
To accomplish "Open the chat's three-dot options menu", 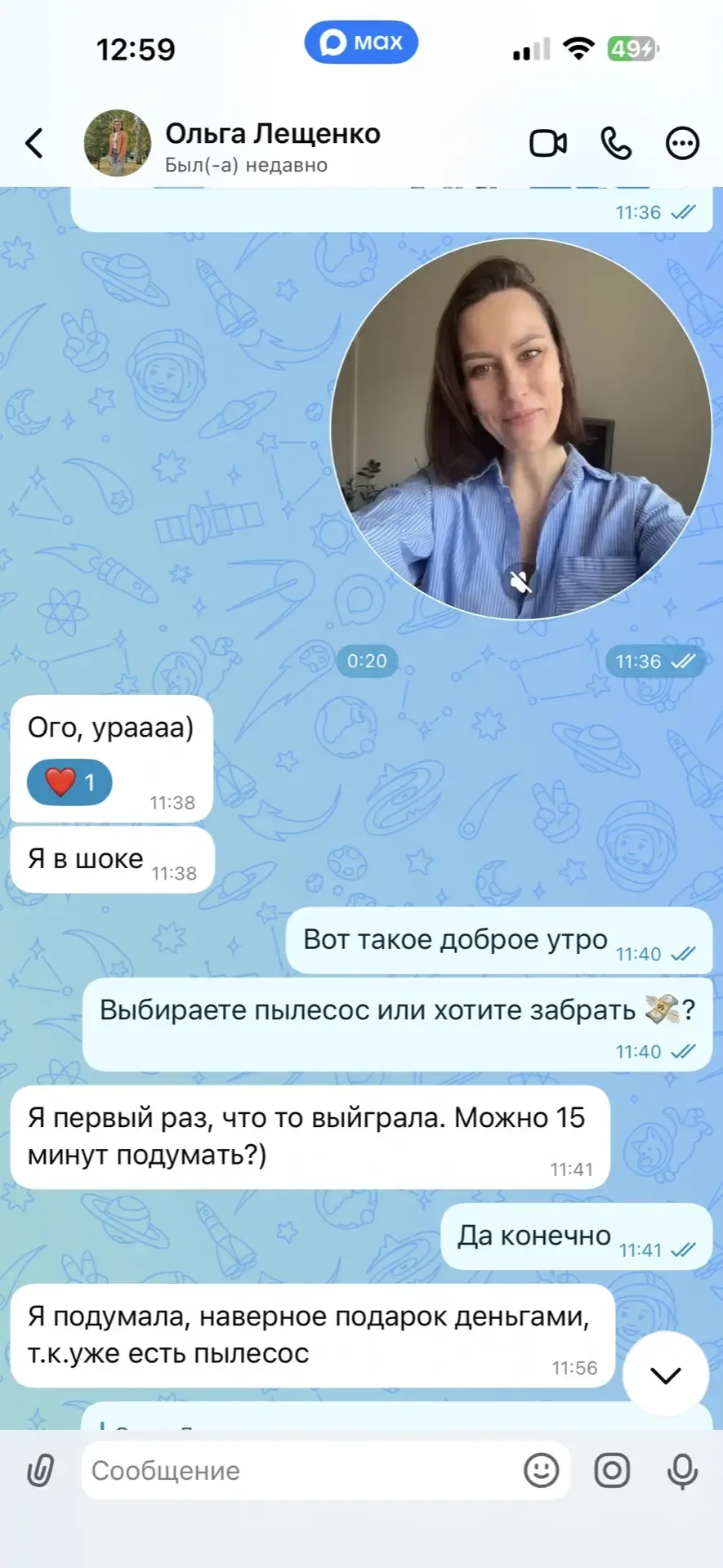I will pyautogui.click(x=682, y=144).
